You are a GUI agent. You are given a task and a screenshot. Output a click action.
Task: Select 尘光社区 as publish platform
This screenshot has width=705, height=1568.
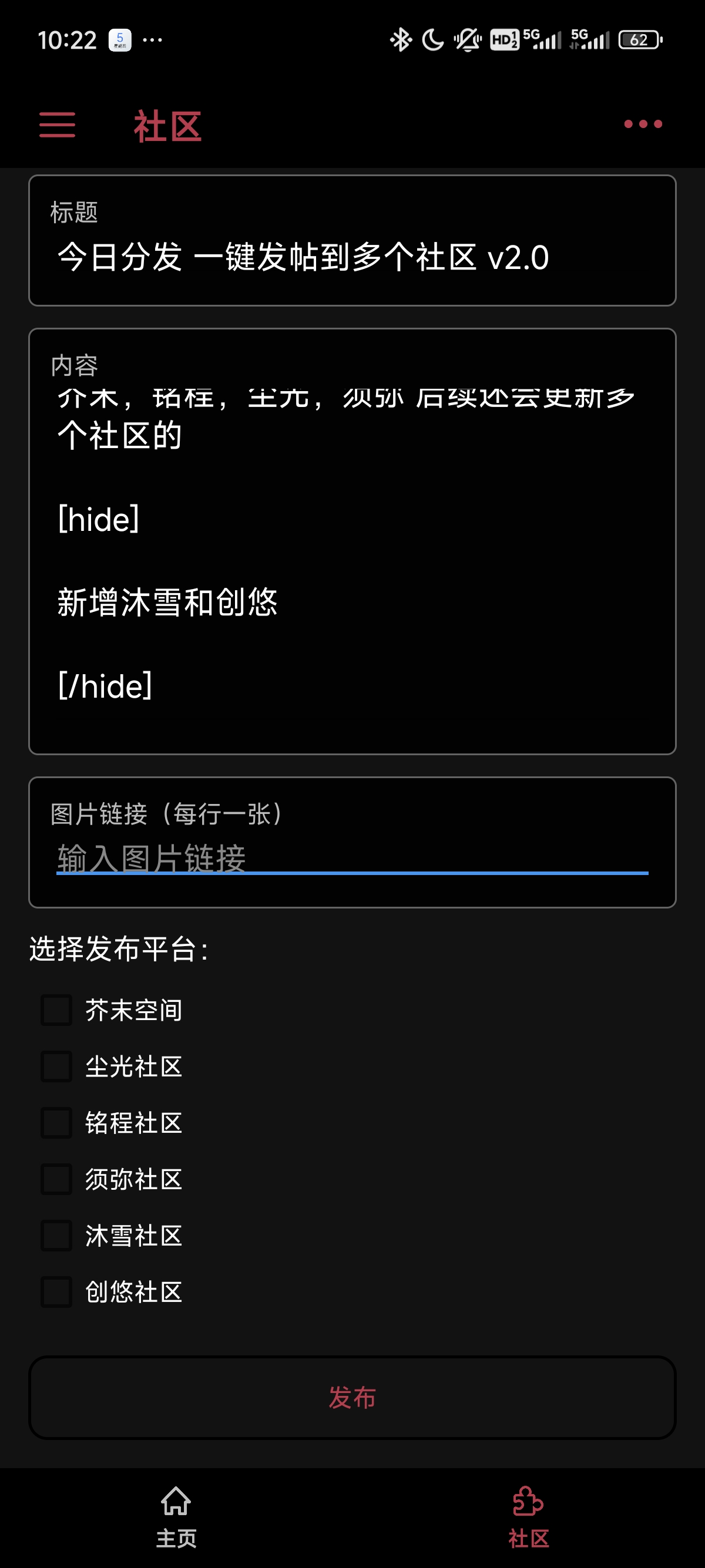point(56,1066)
